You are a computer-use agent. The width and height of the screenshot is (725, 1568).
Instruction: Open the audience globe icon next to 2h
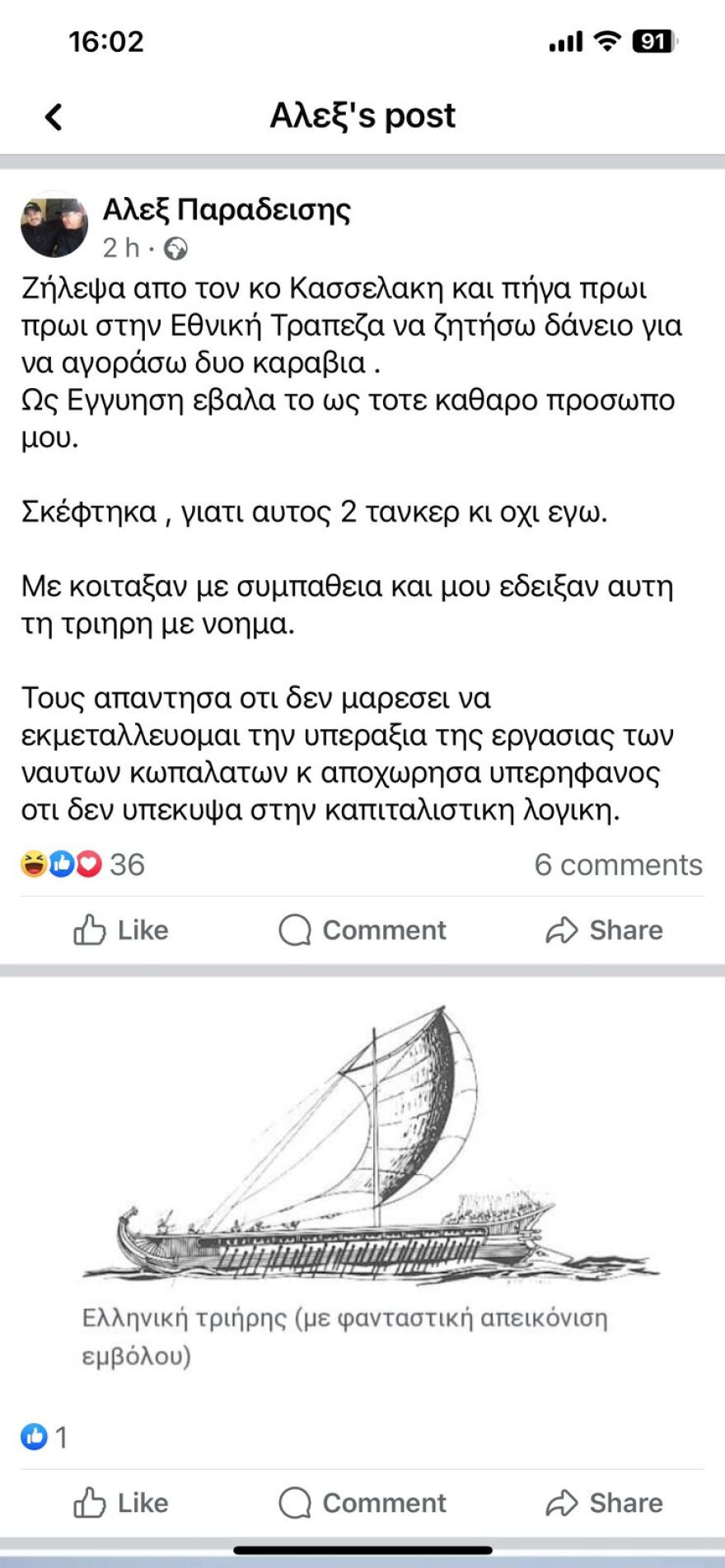(175, 247)
